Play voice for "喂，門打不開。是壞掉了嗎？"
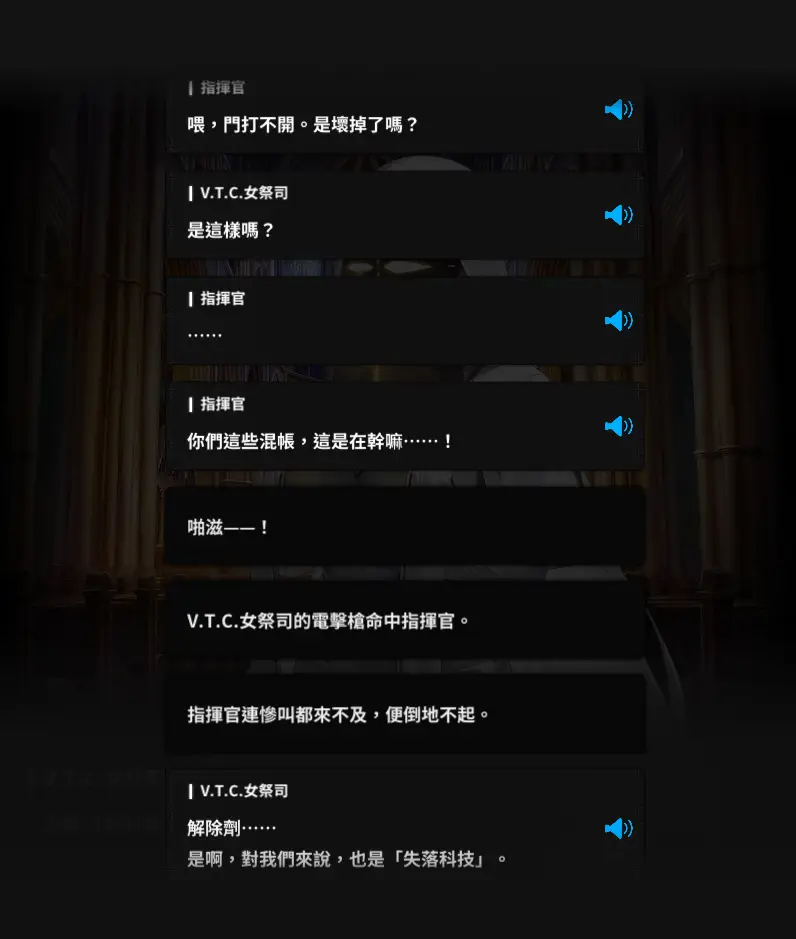Image resolution: width=796 pixels, height=939 pixels. point(618,110)
